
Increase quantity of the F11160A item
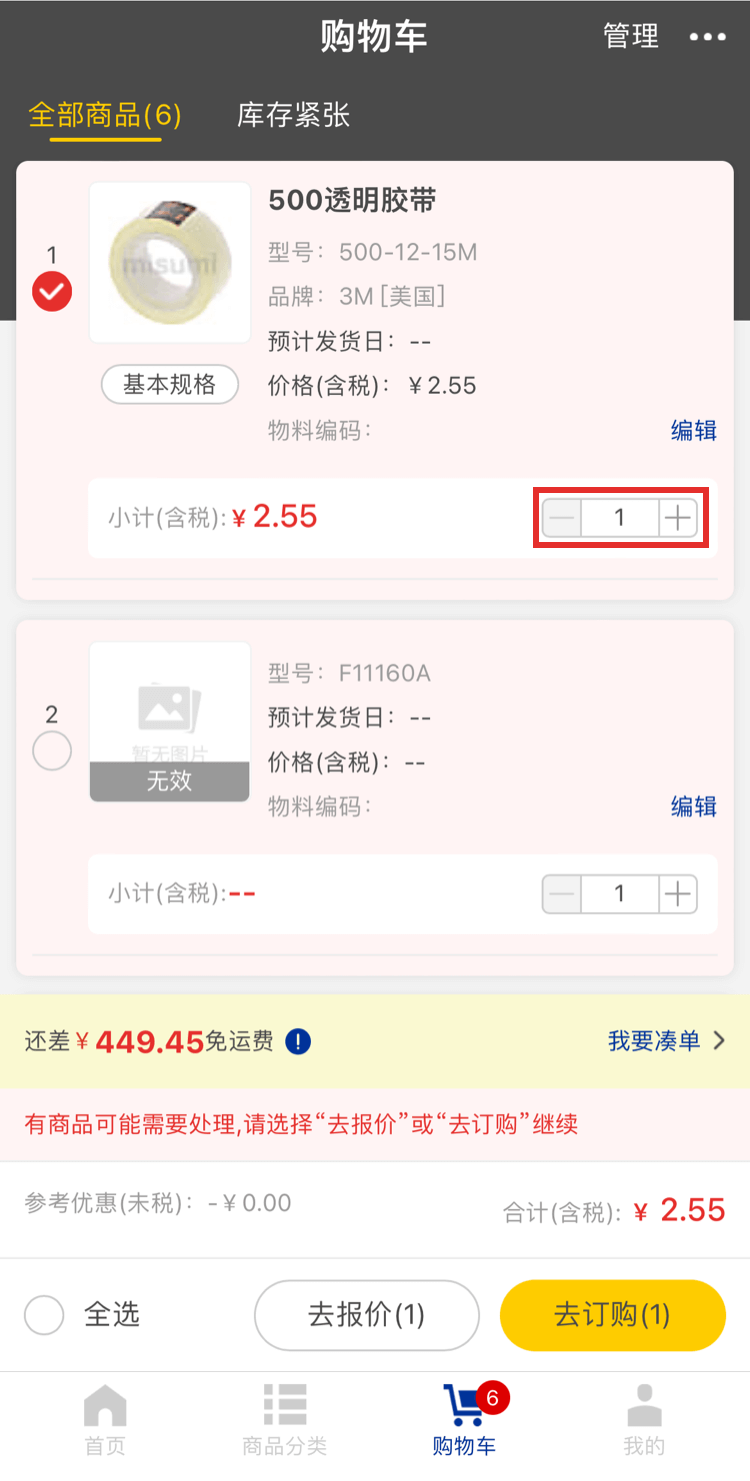(x=678, y=894)
